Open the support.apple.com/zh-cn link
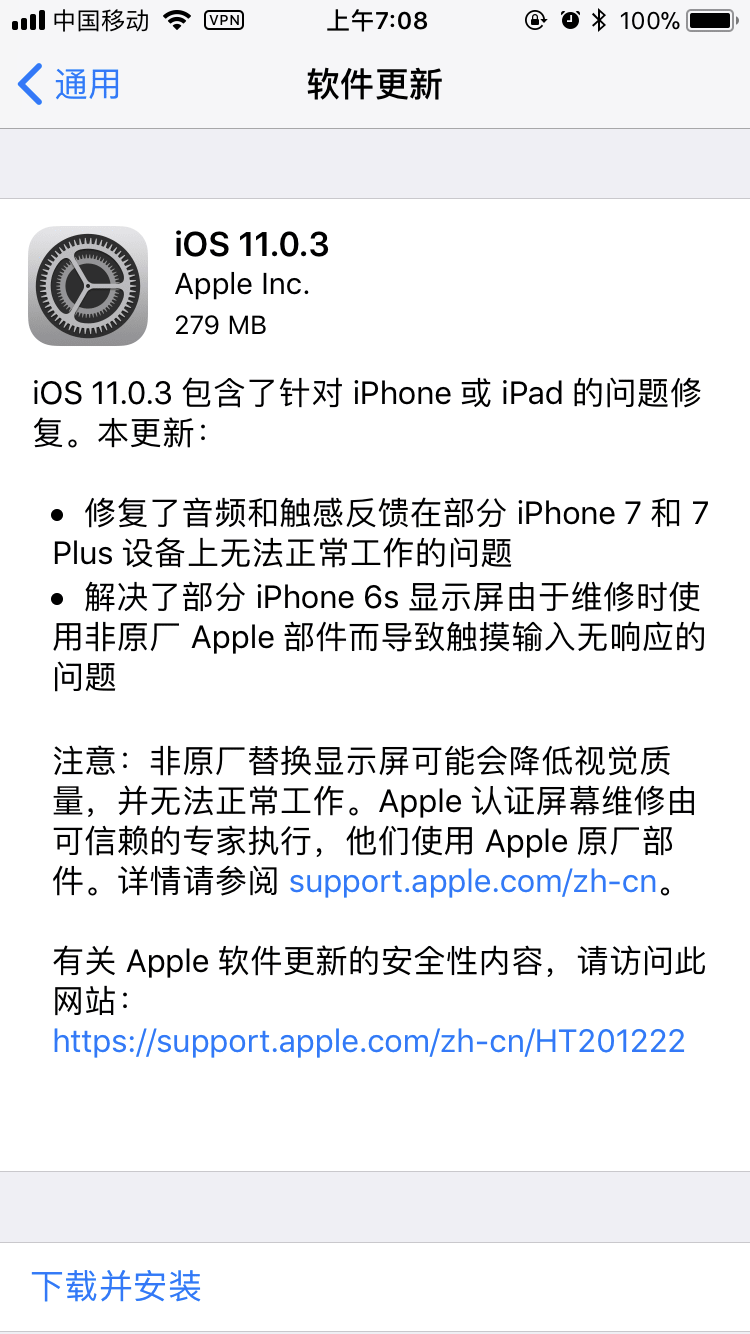 point(472,883)
